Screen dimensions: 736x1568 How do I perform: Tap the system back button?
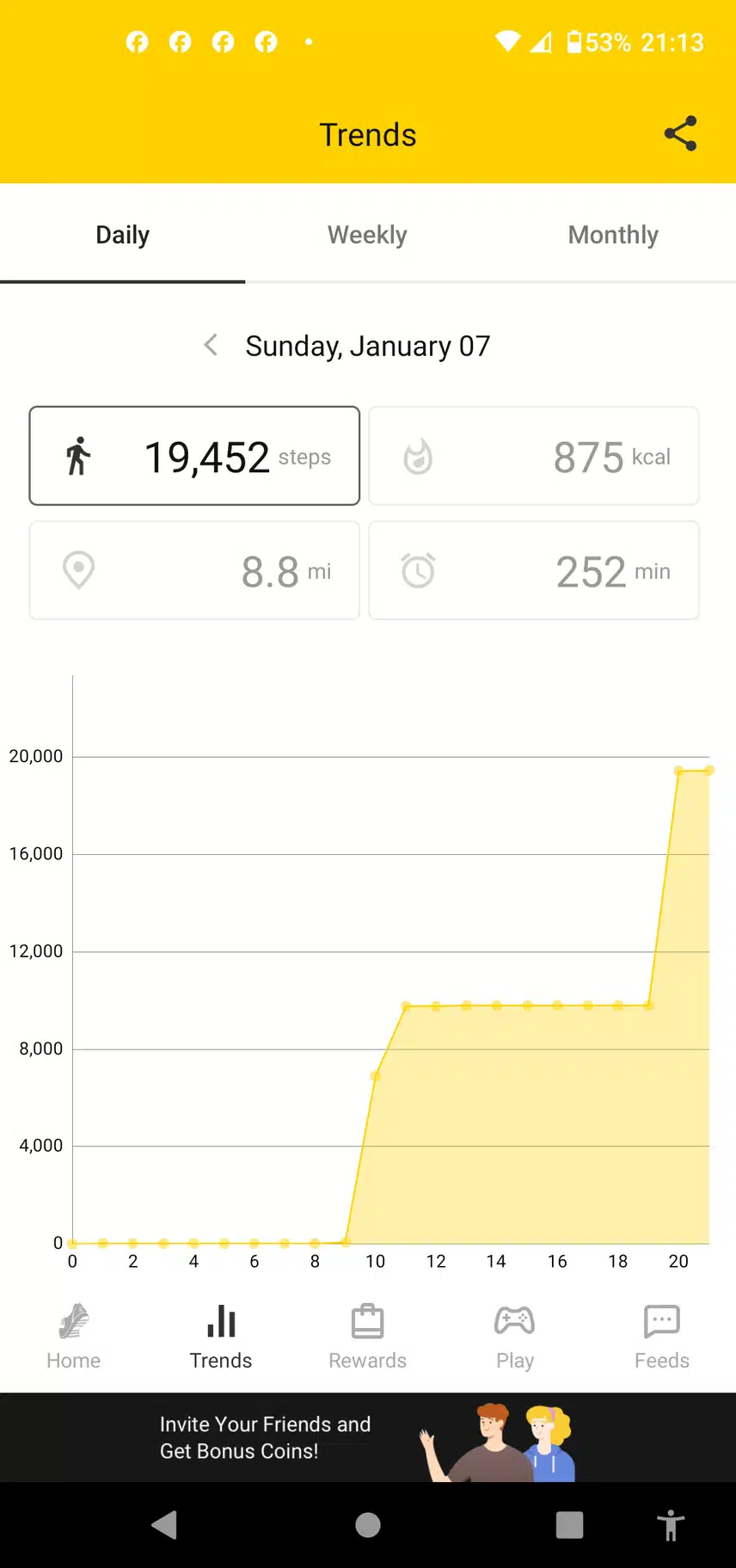(164, 1525)
